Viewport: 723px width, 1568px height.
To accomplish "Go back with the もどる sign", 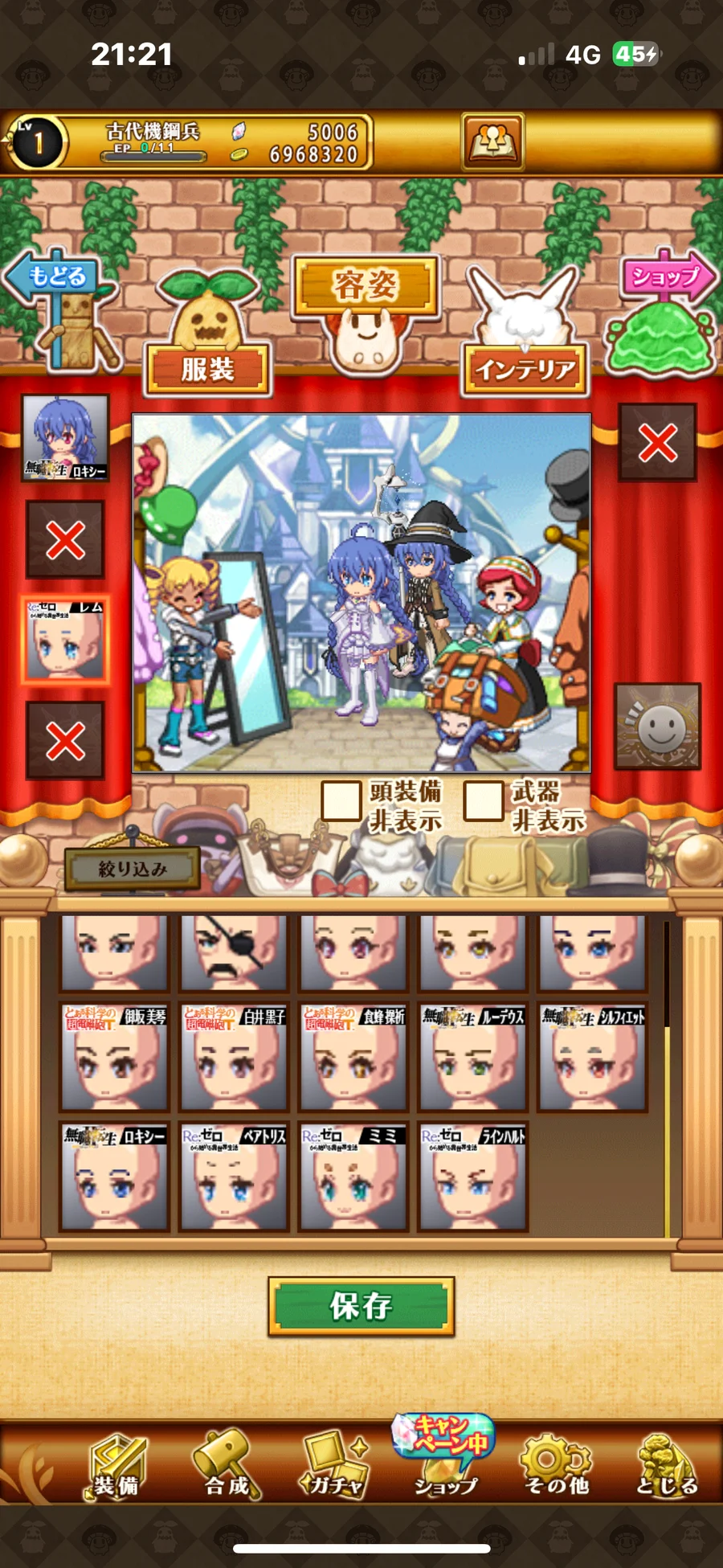I will (56, 277).
